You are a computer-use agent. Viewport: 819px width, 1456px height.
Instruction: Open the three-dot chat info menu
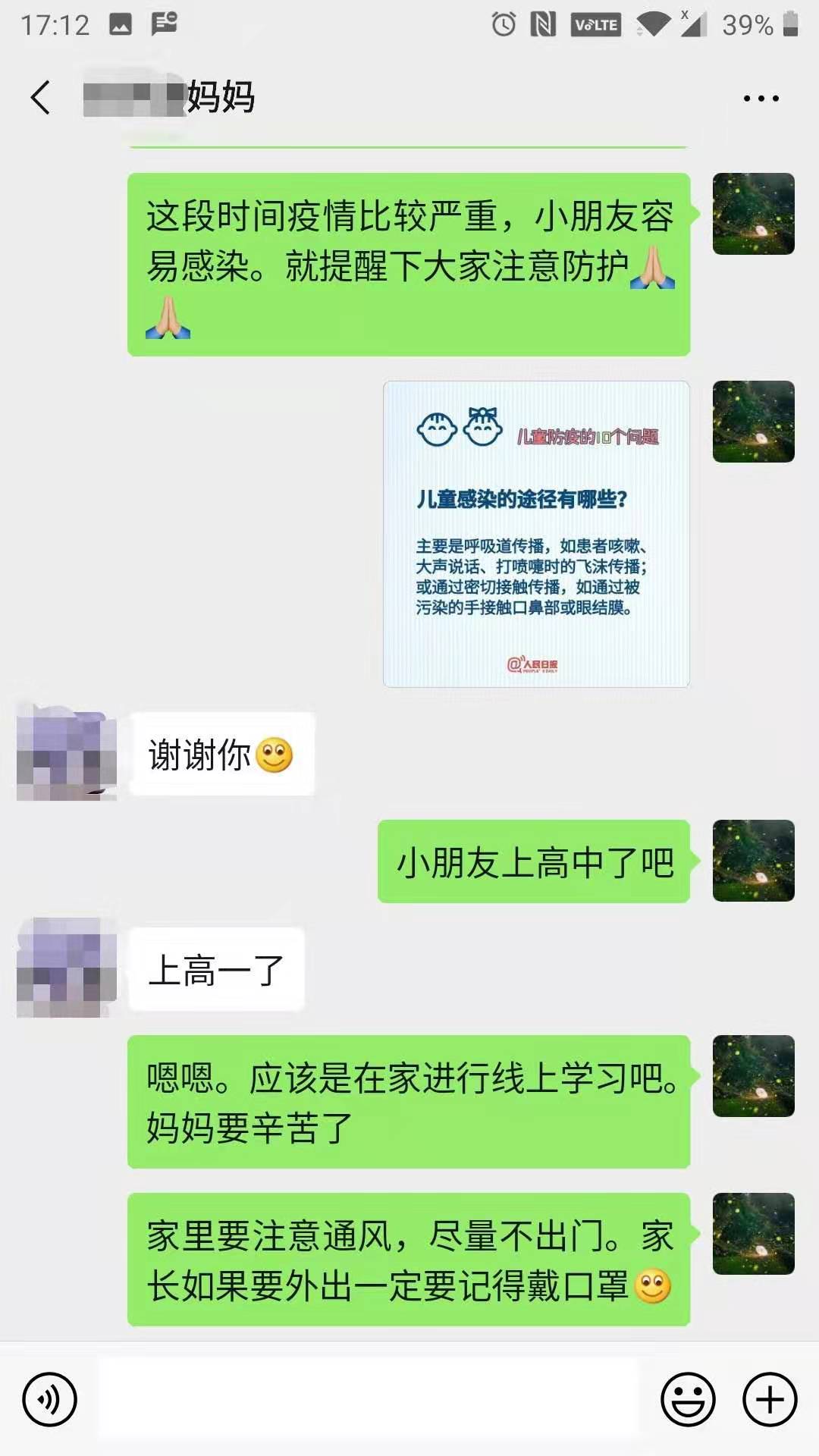761,99
